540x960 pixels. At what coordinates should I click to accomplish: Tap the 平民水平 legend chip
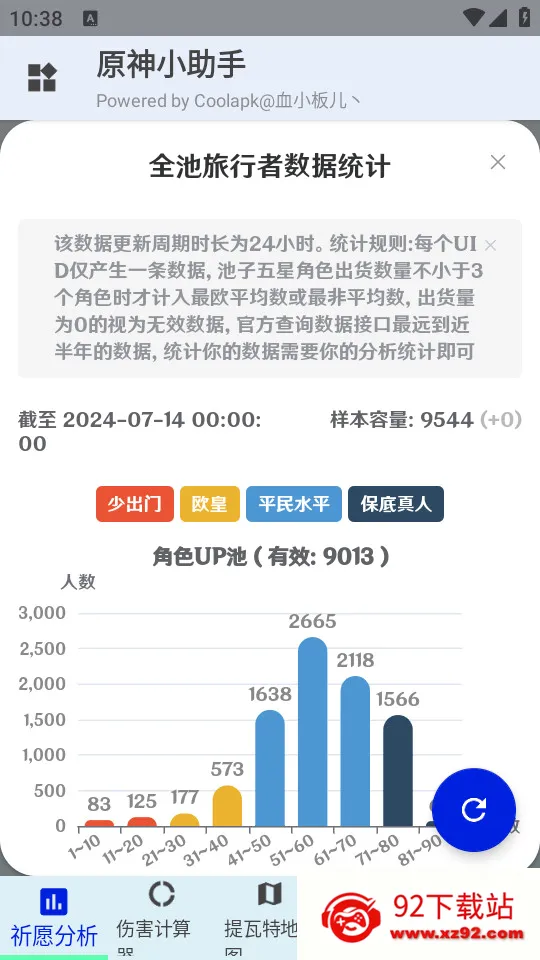[294, 504]
